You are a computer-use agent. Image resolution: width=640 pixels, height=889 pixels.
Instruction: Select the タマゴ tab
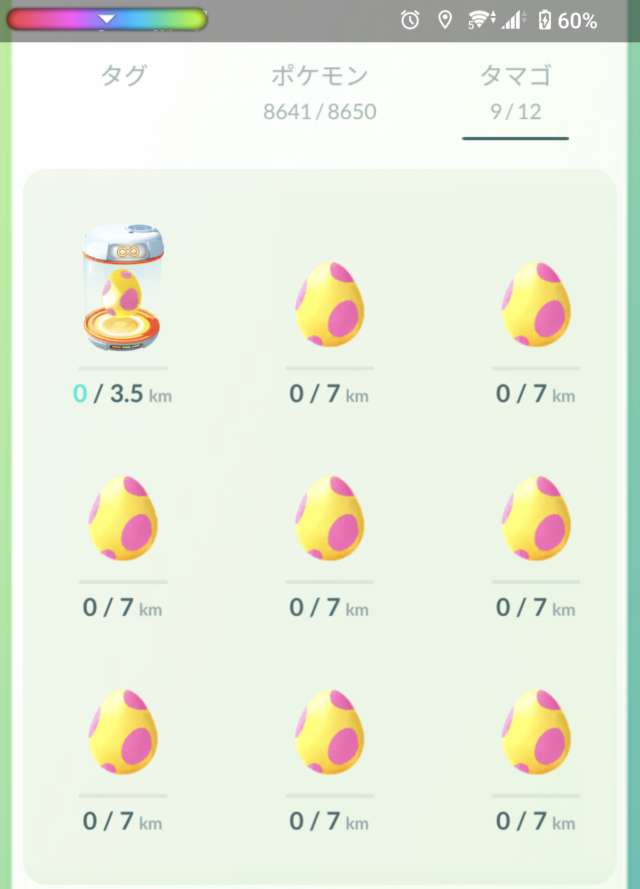pyautogui.click(x=515, y=90)
